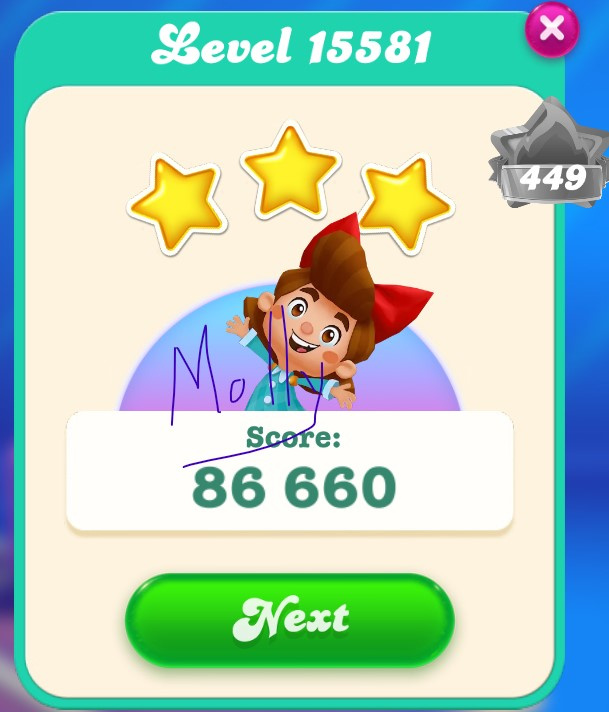Open the silver 449 badge
This screenshot has height=712, width=609.
point(551,160)
